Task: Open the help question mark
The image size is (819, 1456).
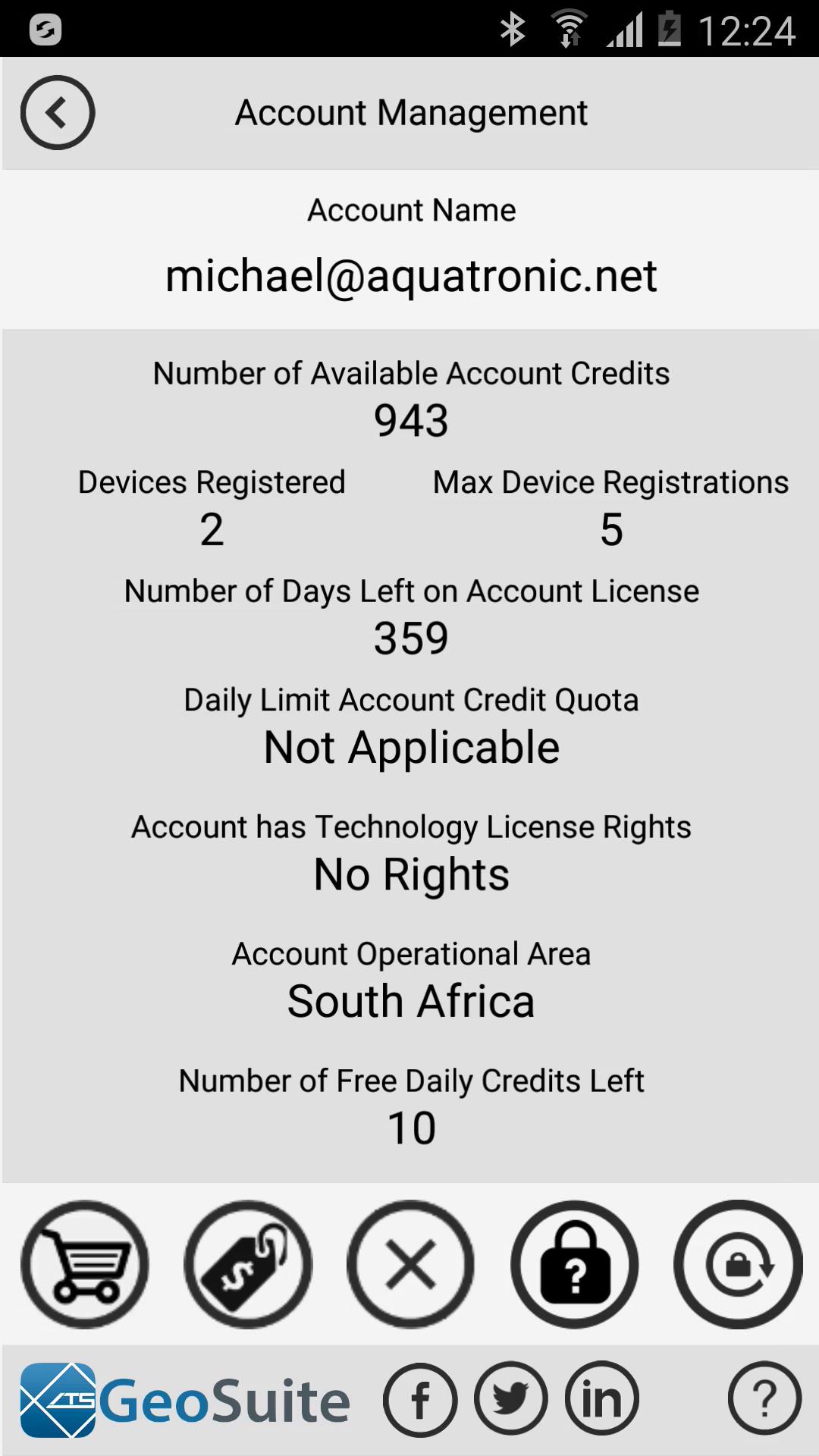Action: (764, 1399)
